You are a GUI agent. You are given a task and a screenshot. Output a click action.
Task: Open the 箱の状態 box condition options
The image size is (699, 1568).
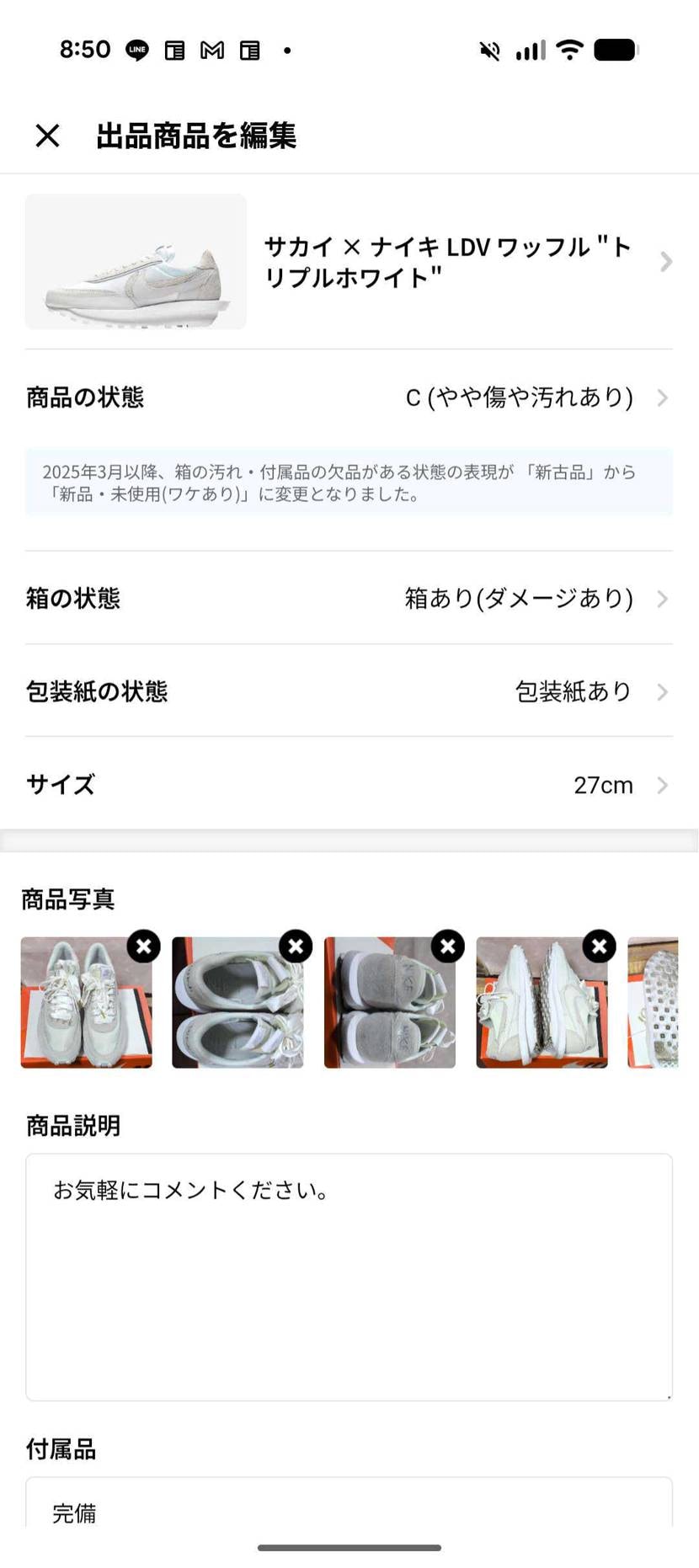click(x=349, y=599)
